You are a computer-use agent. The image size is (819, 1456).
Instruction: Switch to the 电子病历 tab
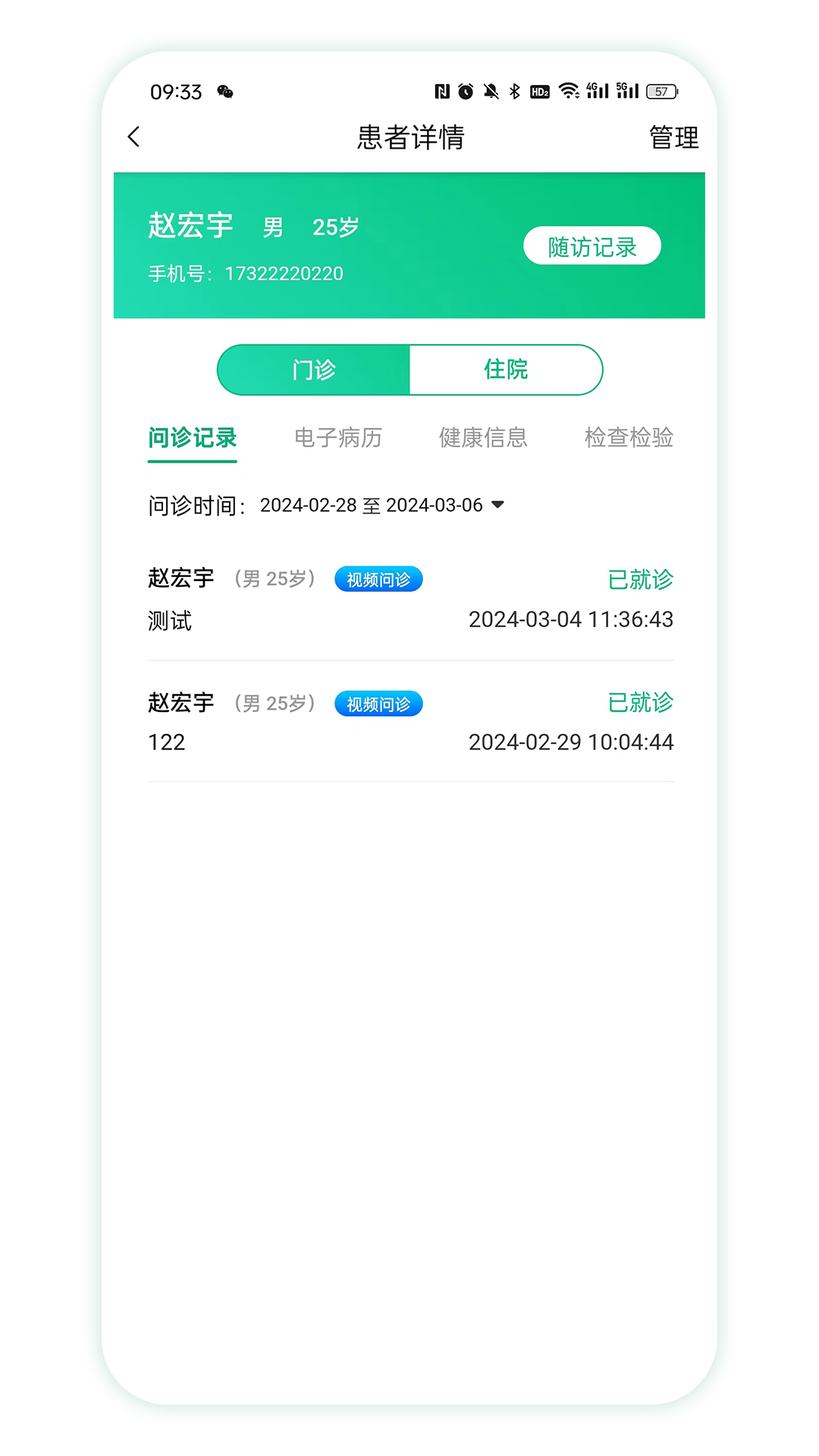pyautogui.click(x=339, y=438)
